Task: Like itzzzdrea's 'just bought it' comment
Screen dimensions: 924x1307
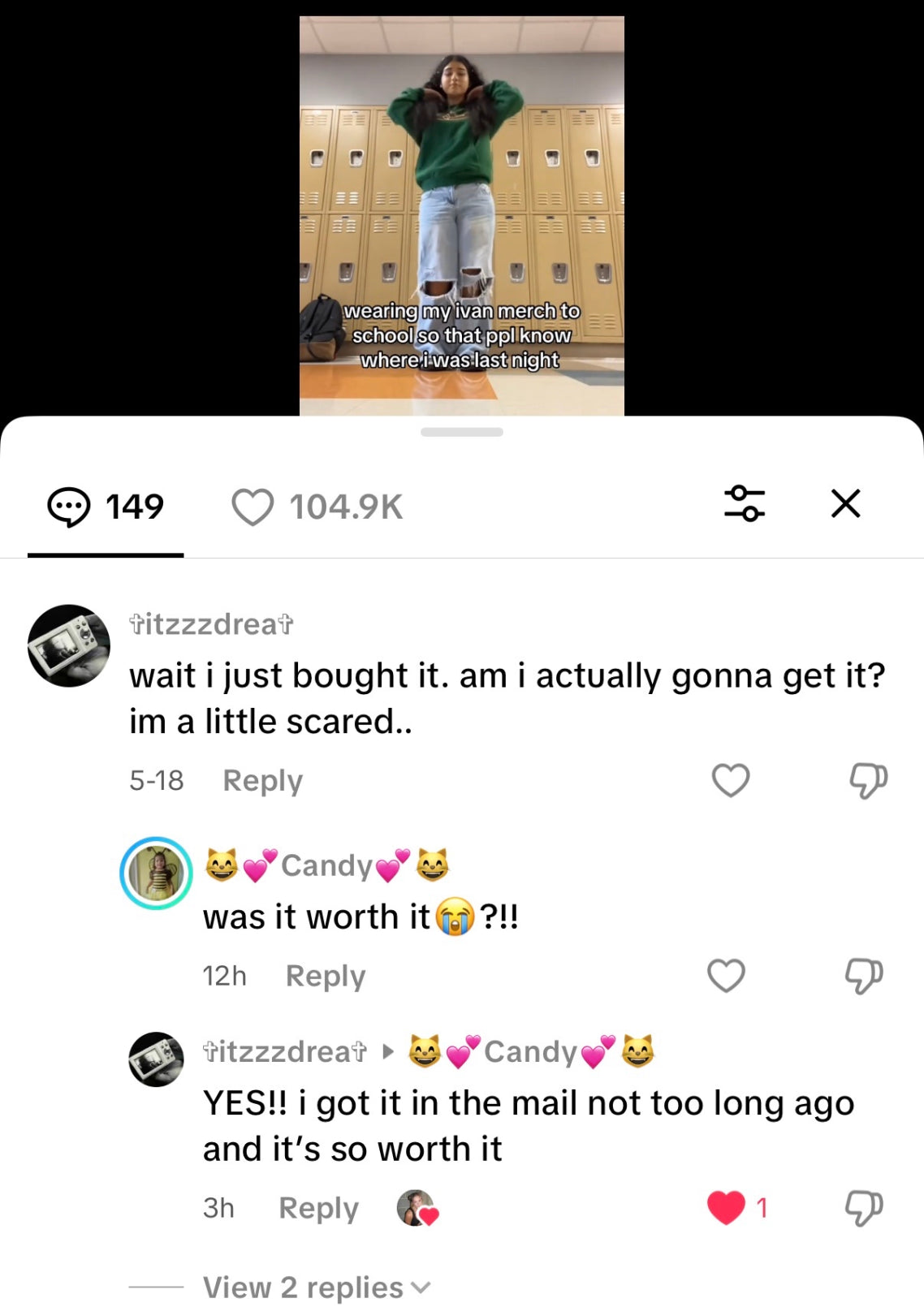Action: pyautogui.click(x=730, y=781)
